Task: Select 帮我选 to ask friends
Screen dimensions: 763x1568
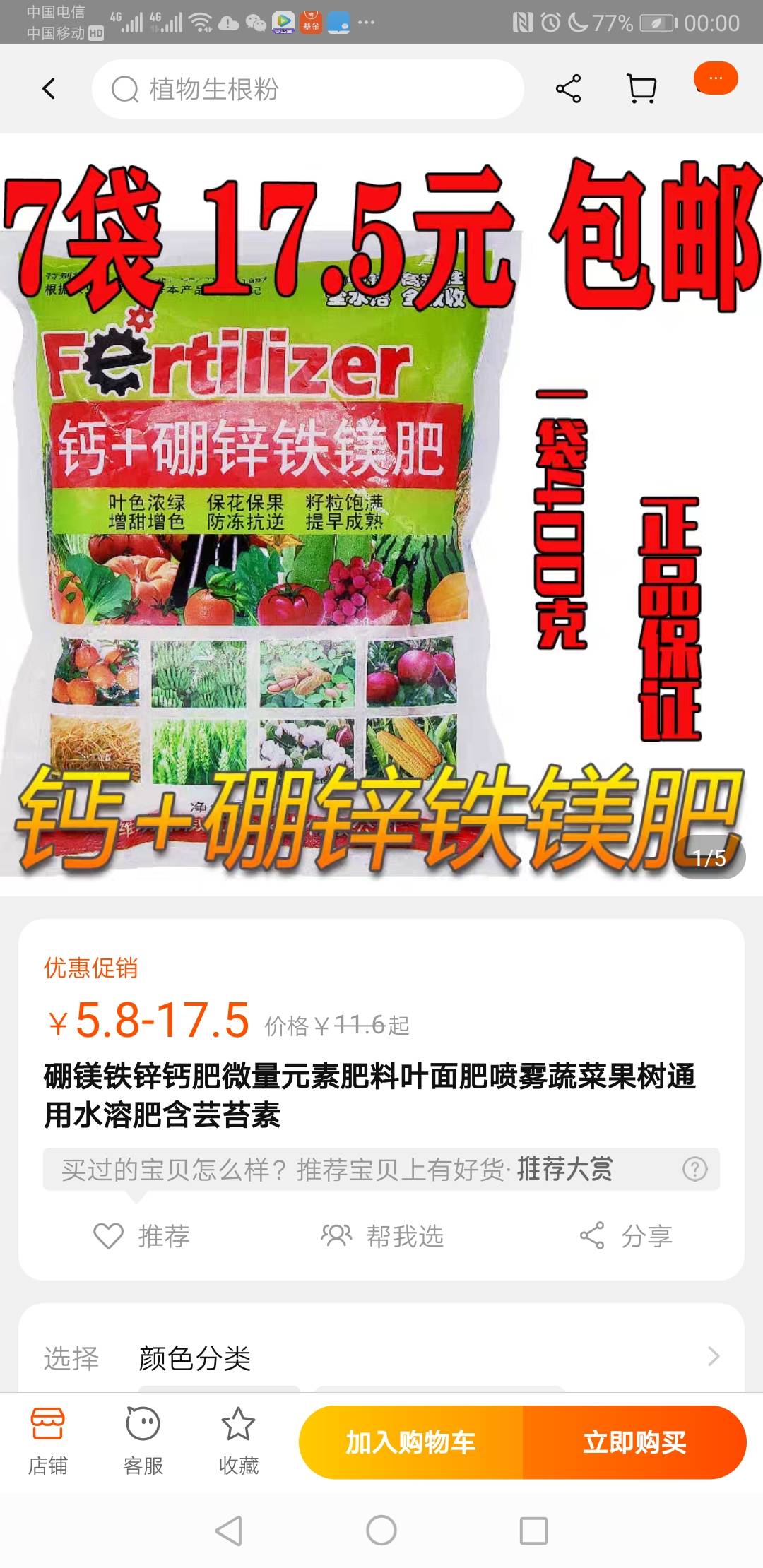Action: tap(381, 1236)
